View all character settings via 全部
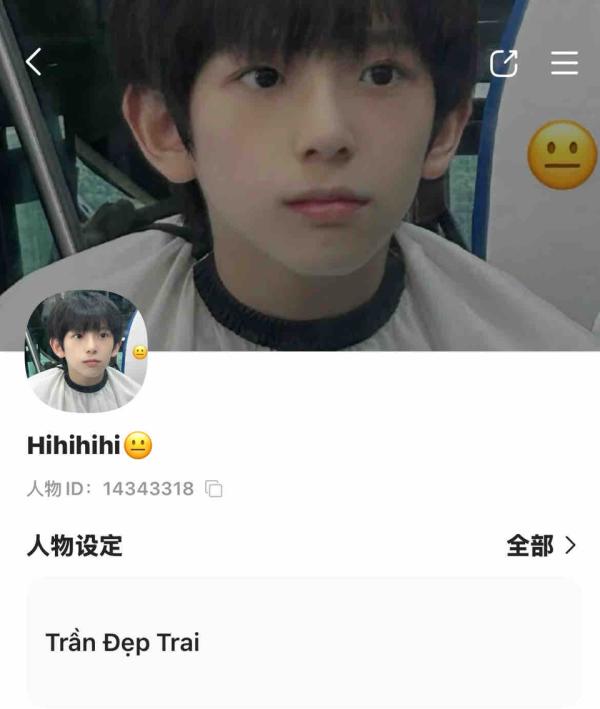 click(x=541, y=545)
